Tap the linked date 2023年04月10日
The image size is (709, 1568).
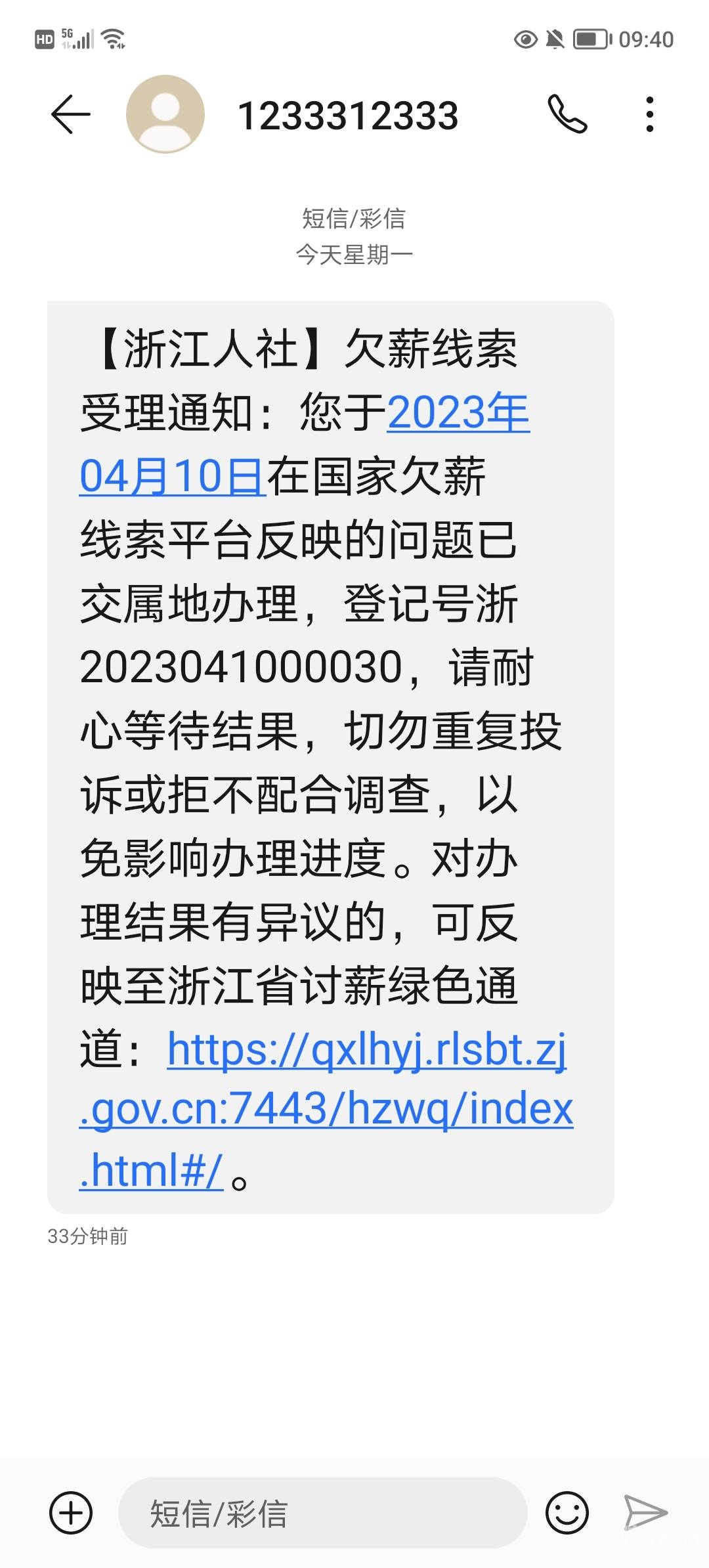458,414
